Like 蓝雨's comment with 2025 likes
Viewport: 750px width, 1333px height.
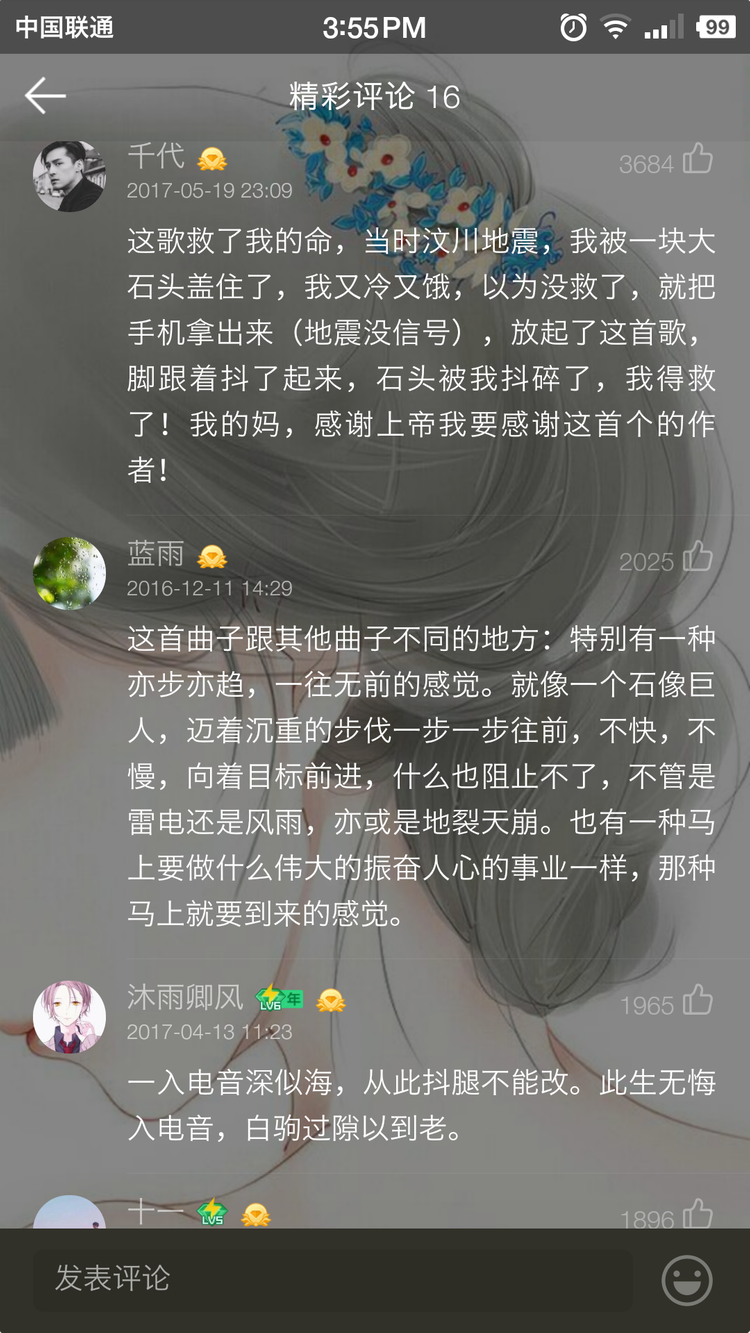[x=698, y=557]
